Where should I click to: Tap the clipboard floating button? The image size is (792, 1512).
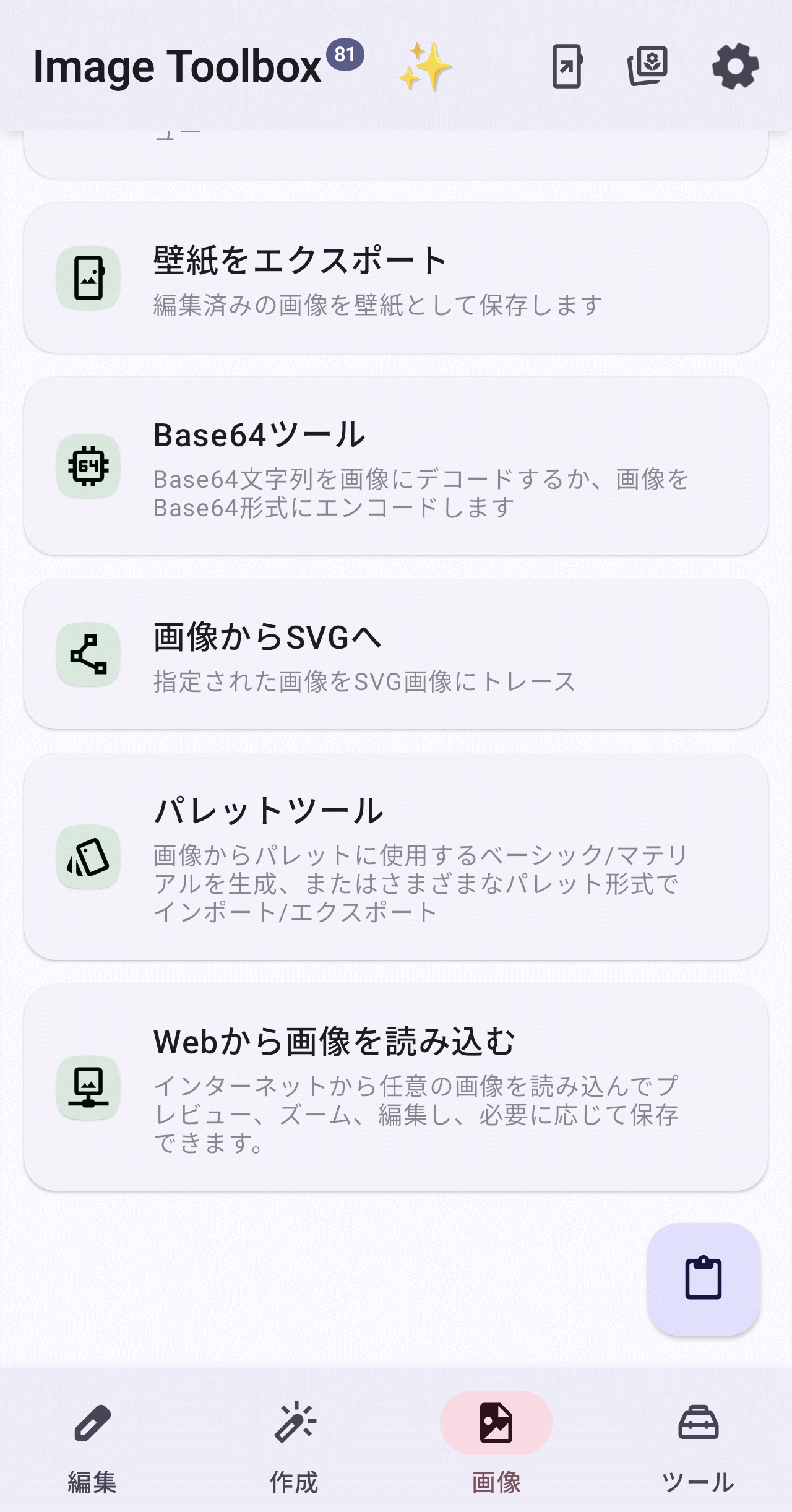point(704,1279)
